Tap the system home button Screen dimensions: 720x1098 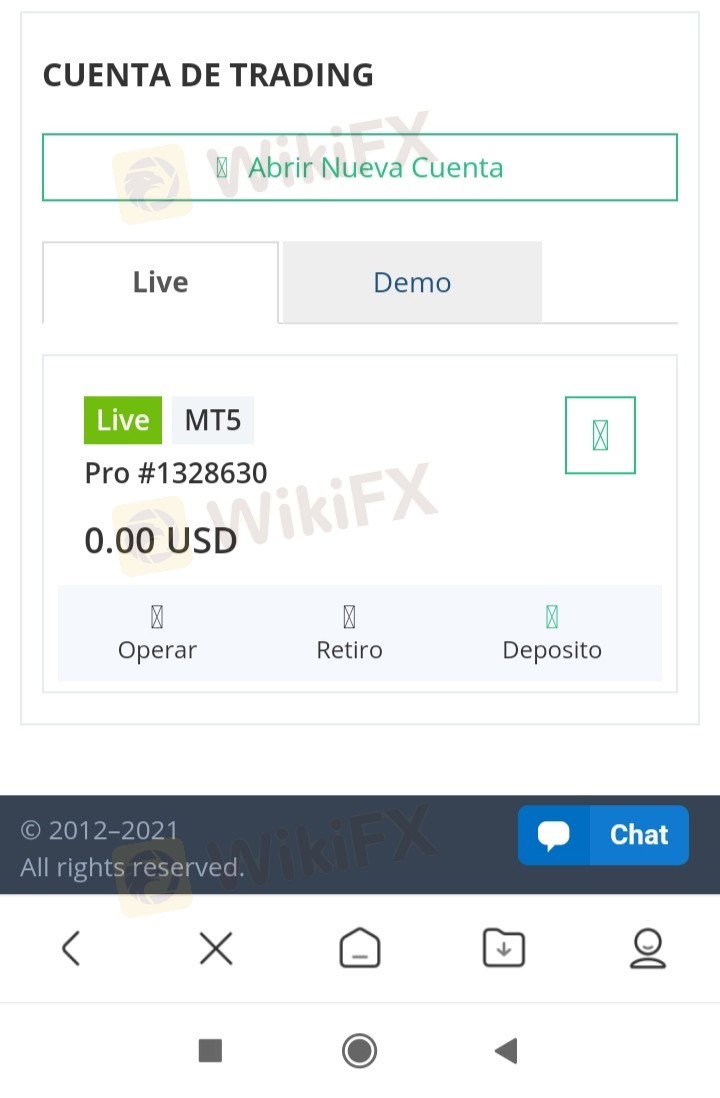[x=360, y=1051]
